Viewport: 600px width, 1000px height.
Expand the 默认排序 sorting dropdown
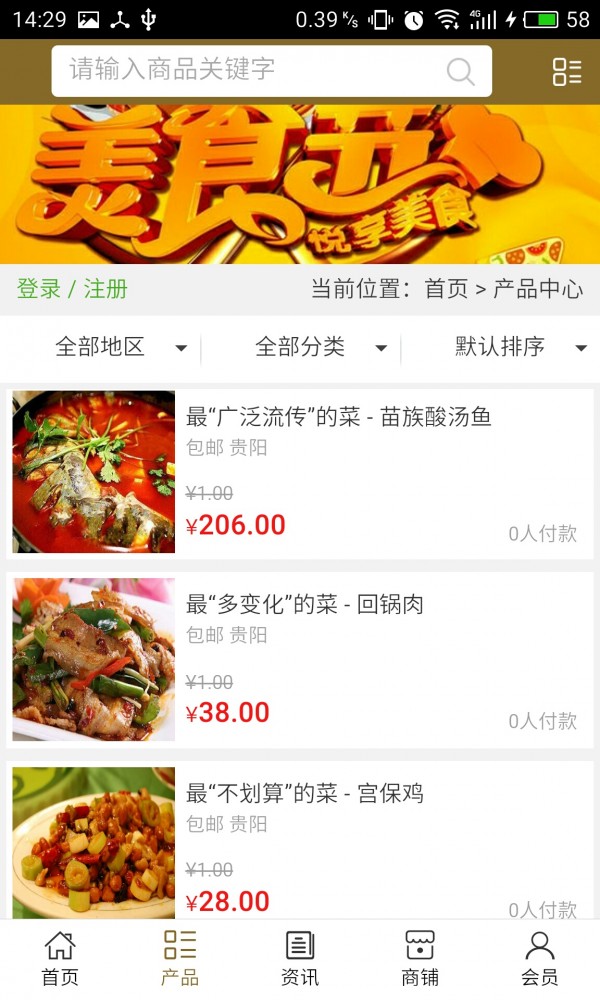coord(518,348)
